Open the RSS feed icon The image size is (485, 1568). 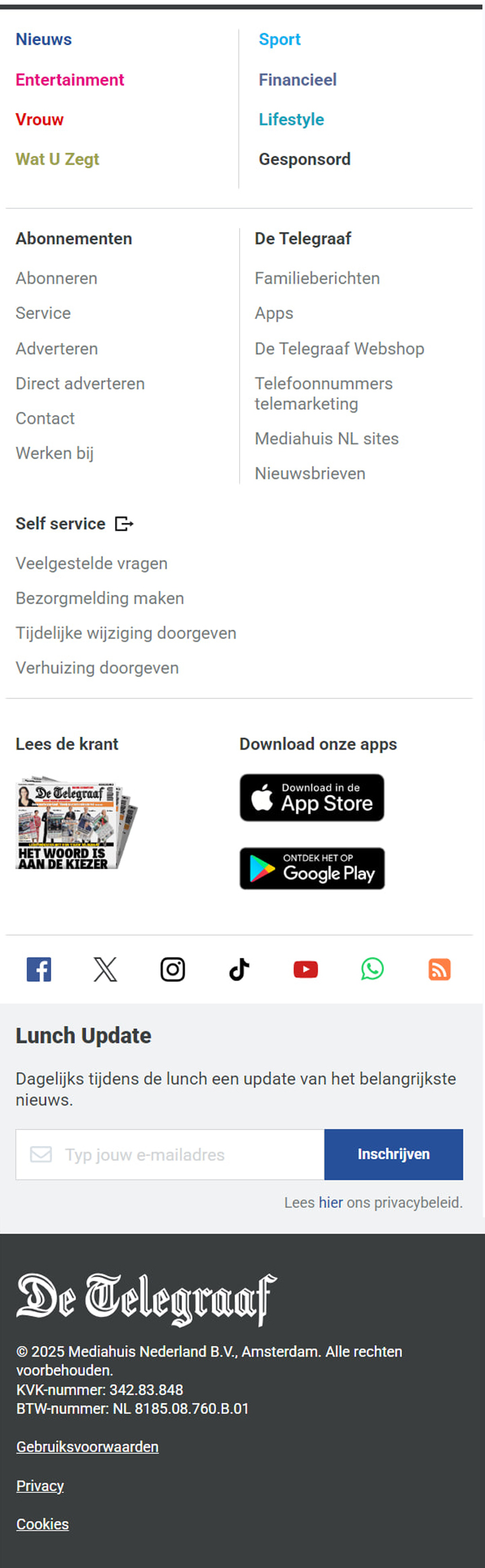439,969
